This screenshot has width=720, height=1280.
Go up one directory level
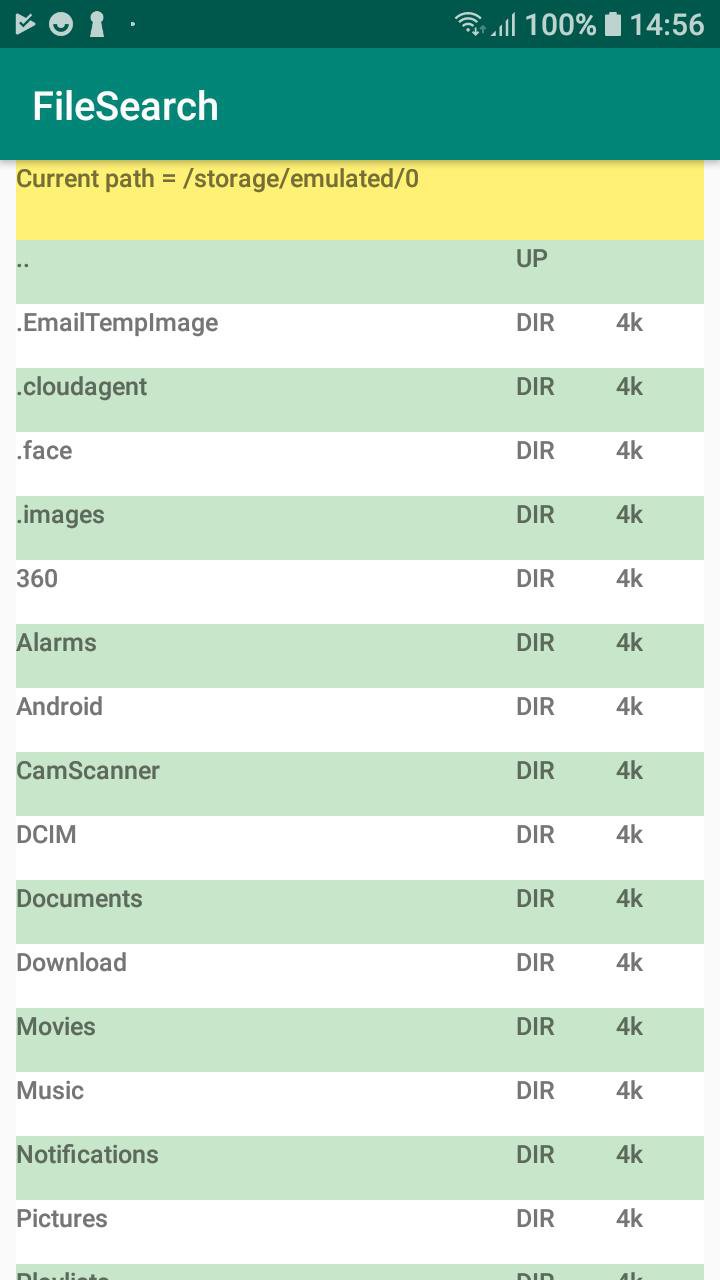(x=360, y=272)
